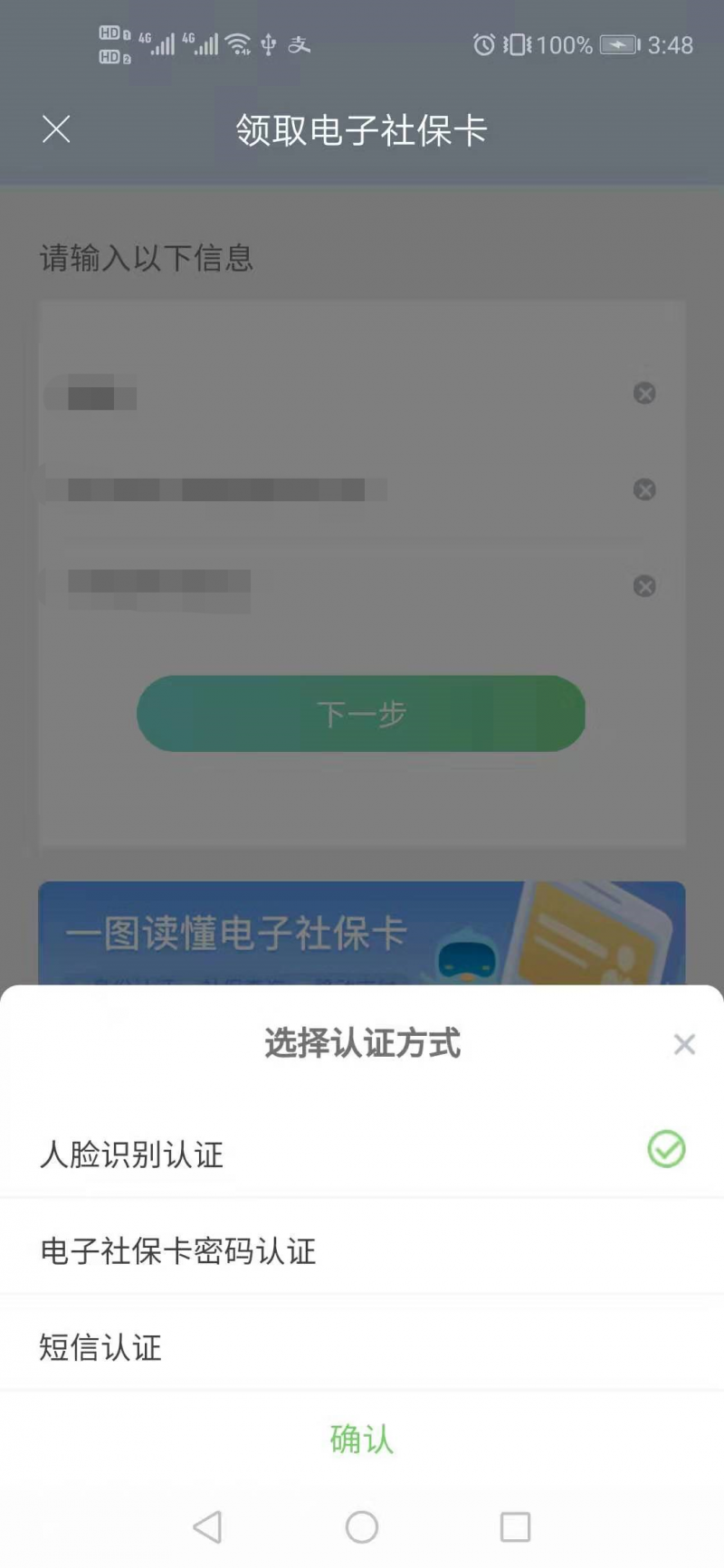This screenshot has height=1568, width=724.
Task: Go to the system home screen
Action: [362, 1527]
